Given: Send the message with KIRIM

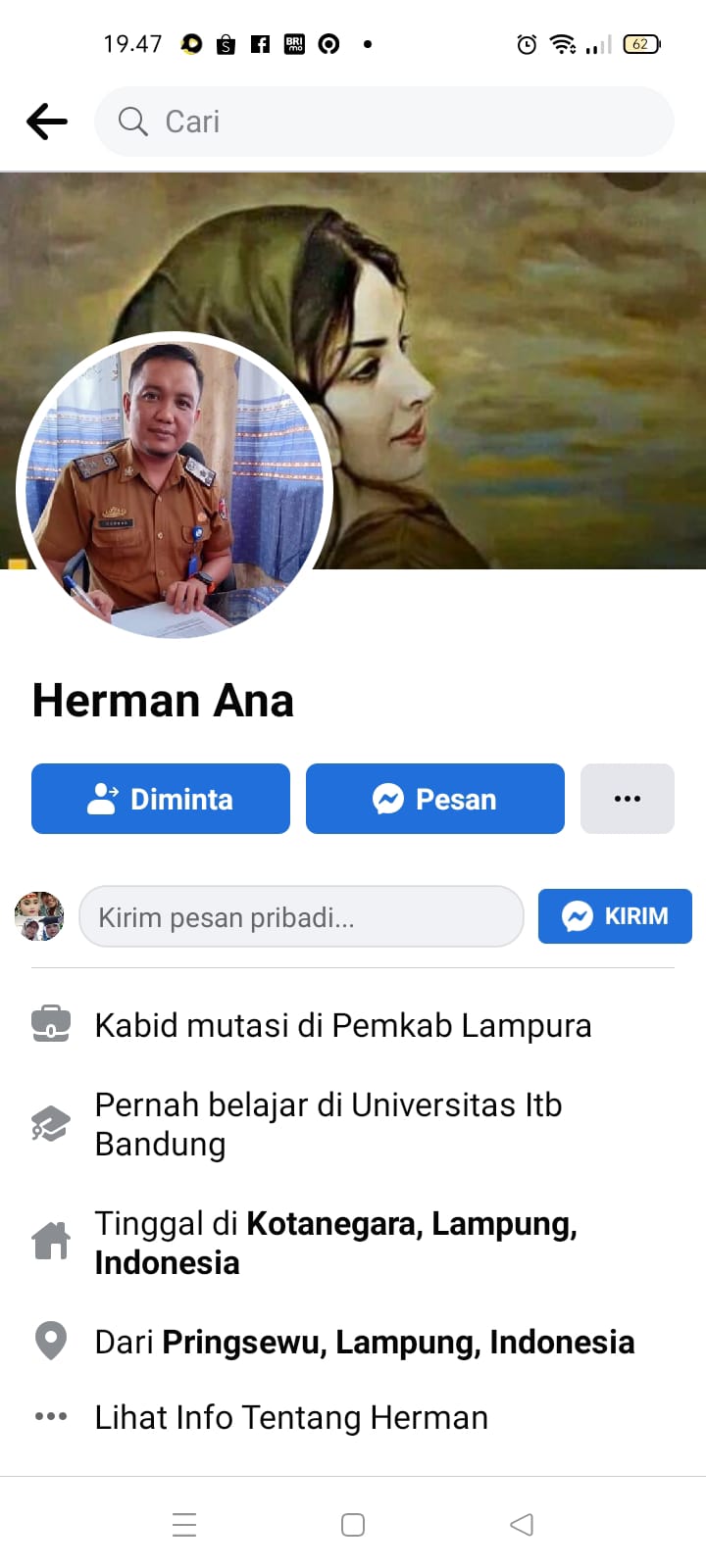Looking at the screenshot, I should [615, 916].
